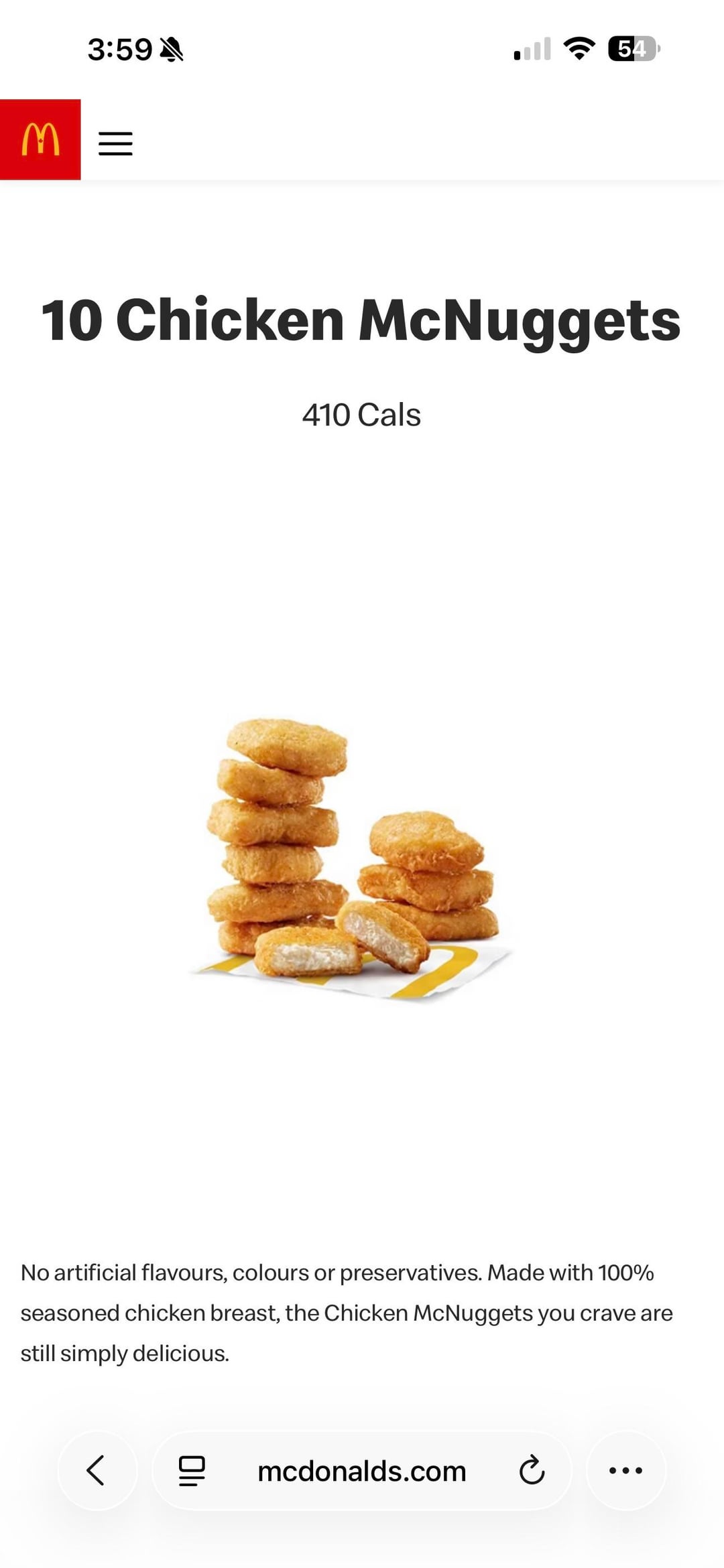Tap the mcdonalds.com address bar
724x1568 pixels.
(x=361, y=1471)
